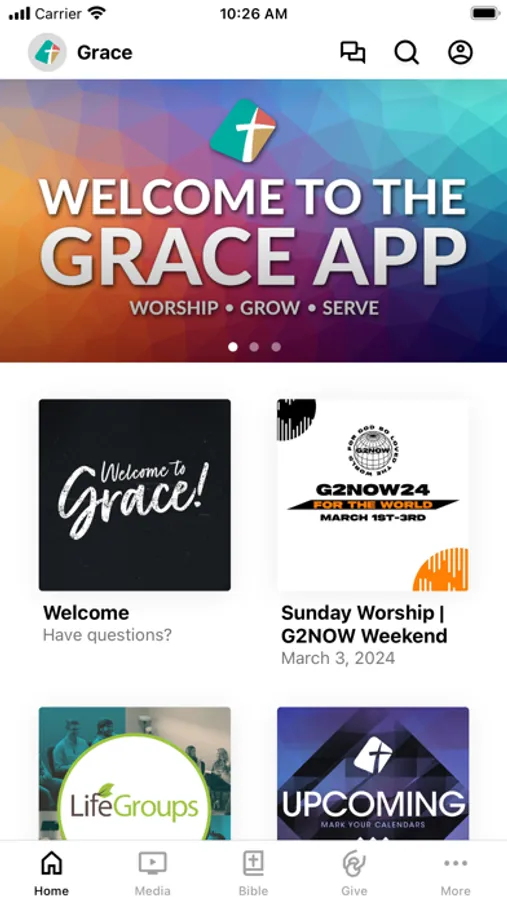This screenshot has height=900, width=507.
Task: Open the Welcome to the Grace App banner
Action: (253, 220)
